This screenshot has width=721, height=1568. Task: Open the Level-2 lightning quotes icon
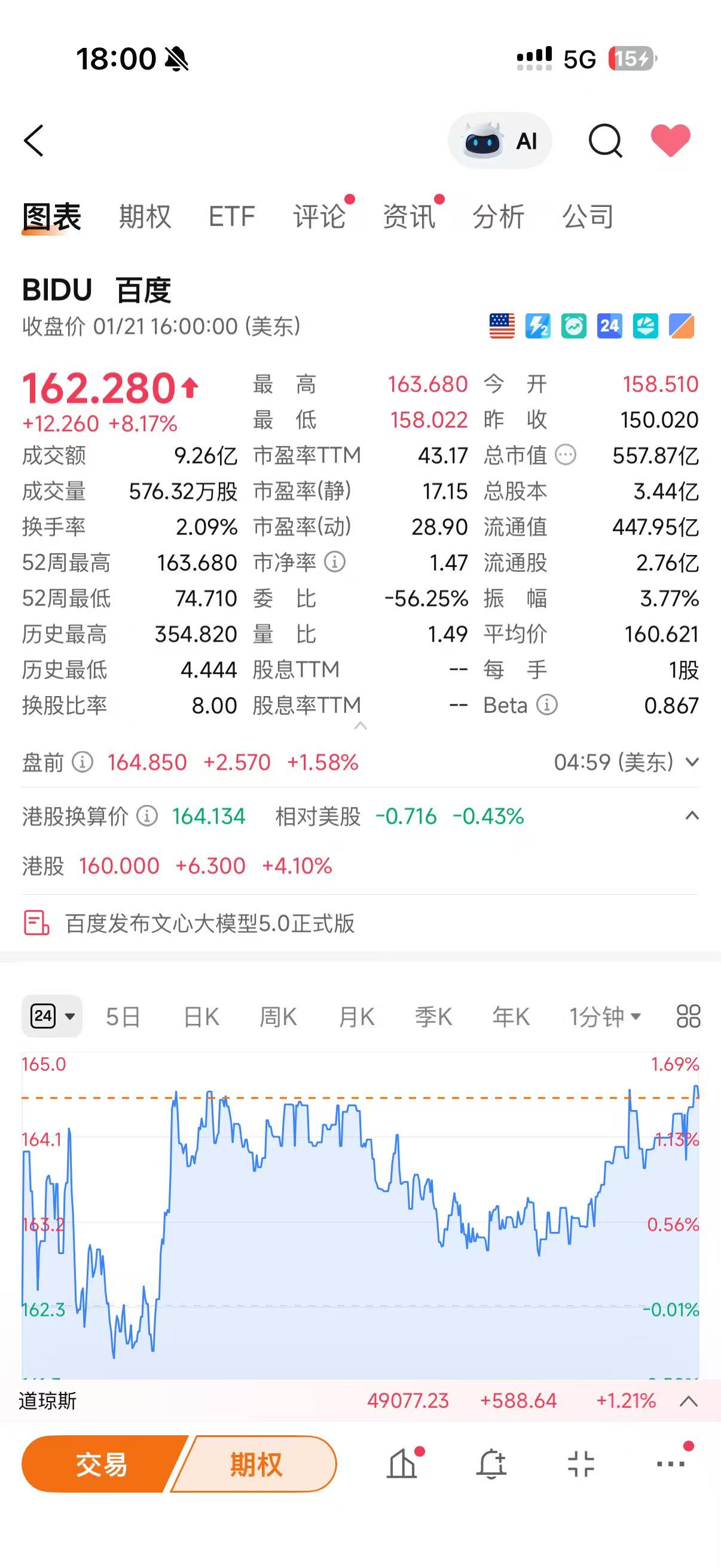pos(537,327)
